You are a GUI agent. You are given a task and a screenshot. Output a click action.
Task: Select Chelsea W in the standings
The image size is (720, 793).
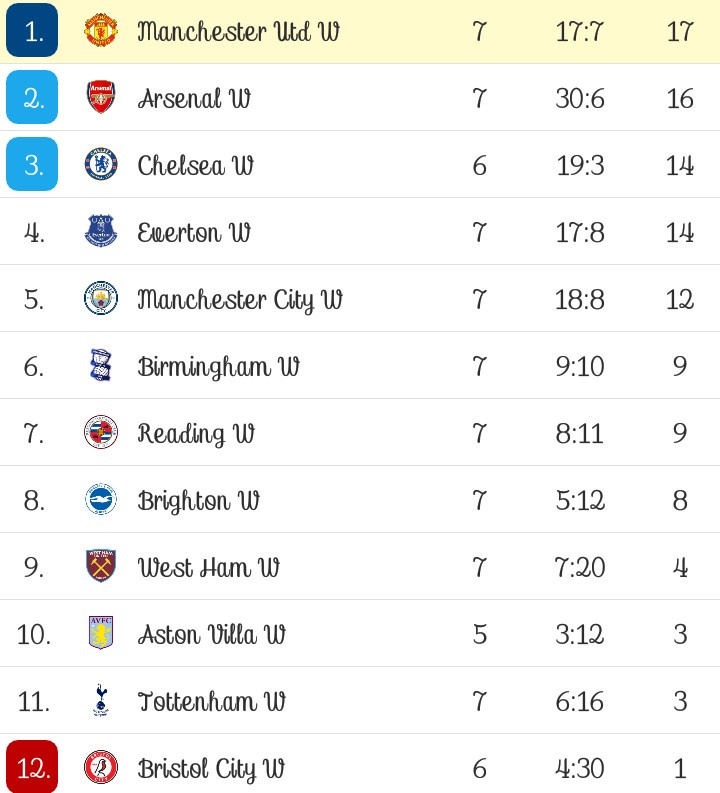click(x=196, y=165)
